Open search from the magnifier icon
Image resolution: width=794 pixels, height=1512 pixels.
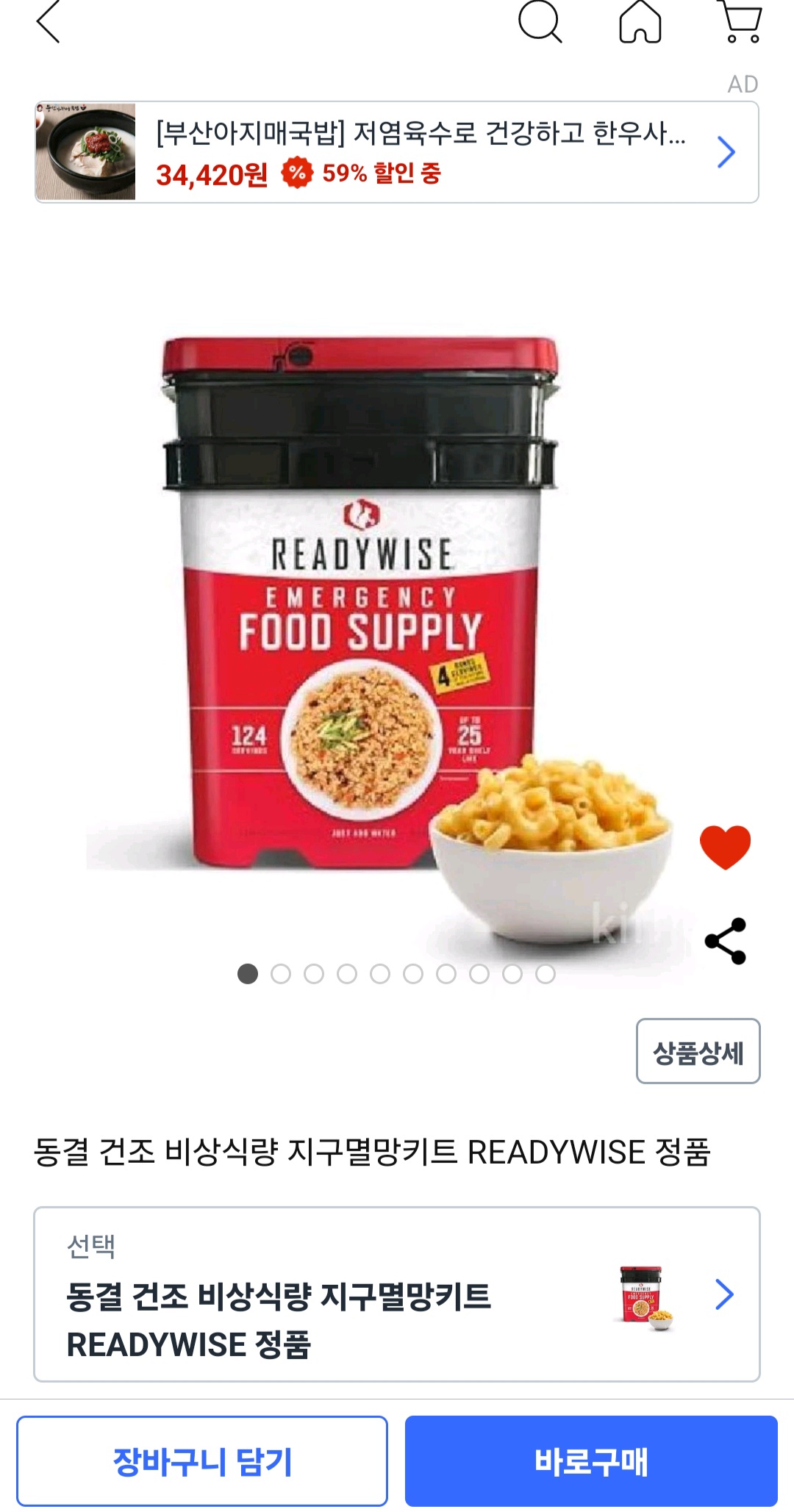point(540,22)
